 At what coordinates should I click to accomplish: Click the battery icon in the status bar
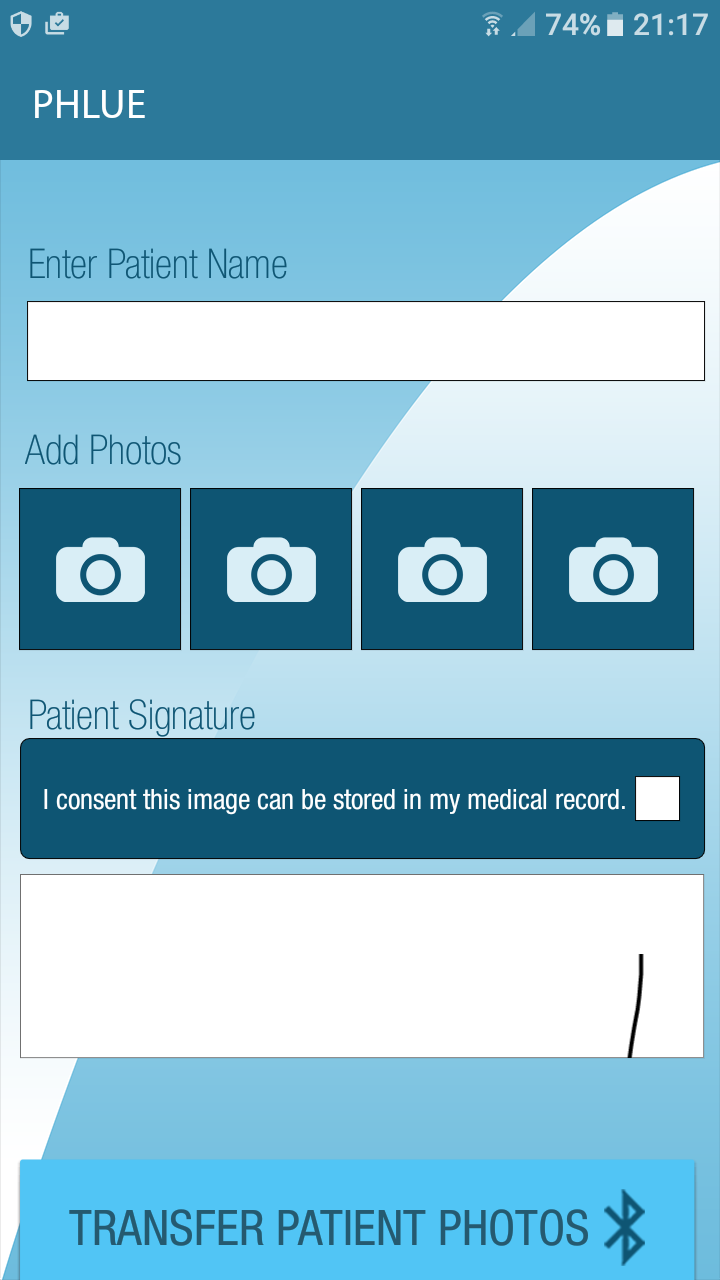point(613,22)
